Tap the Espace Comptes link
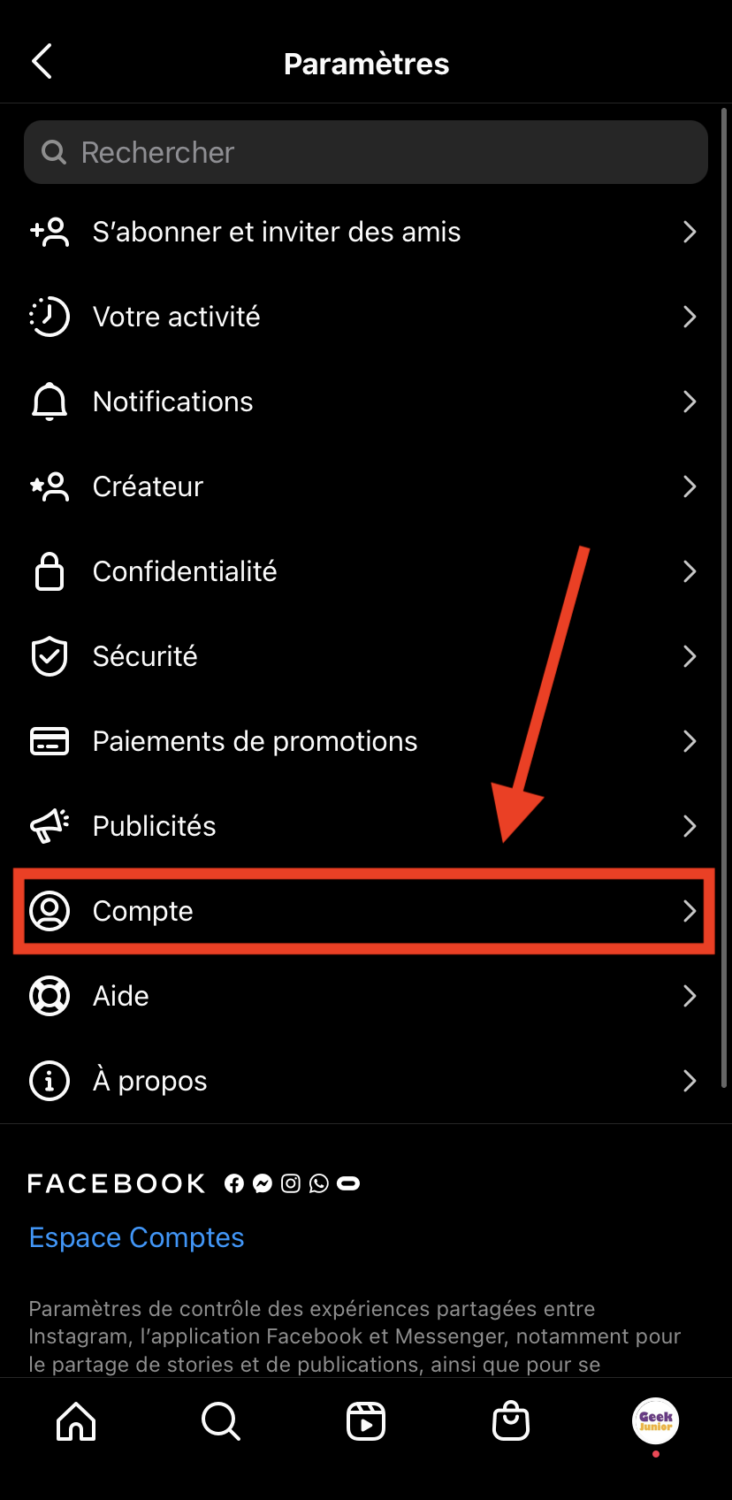Screen dimensions: 732x1500 point(137,1237)
